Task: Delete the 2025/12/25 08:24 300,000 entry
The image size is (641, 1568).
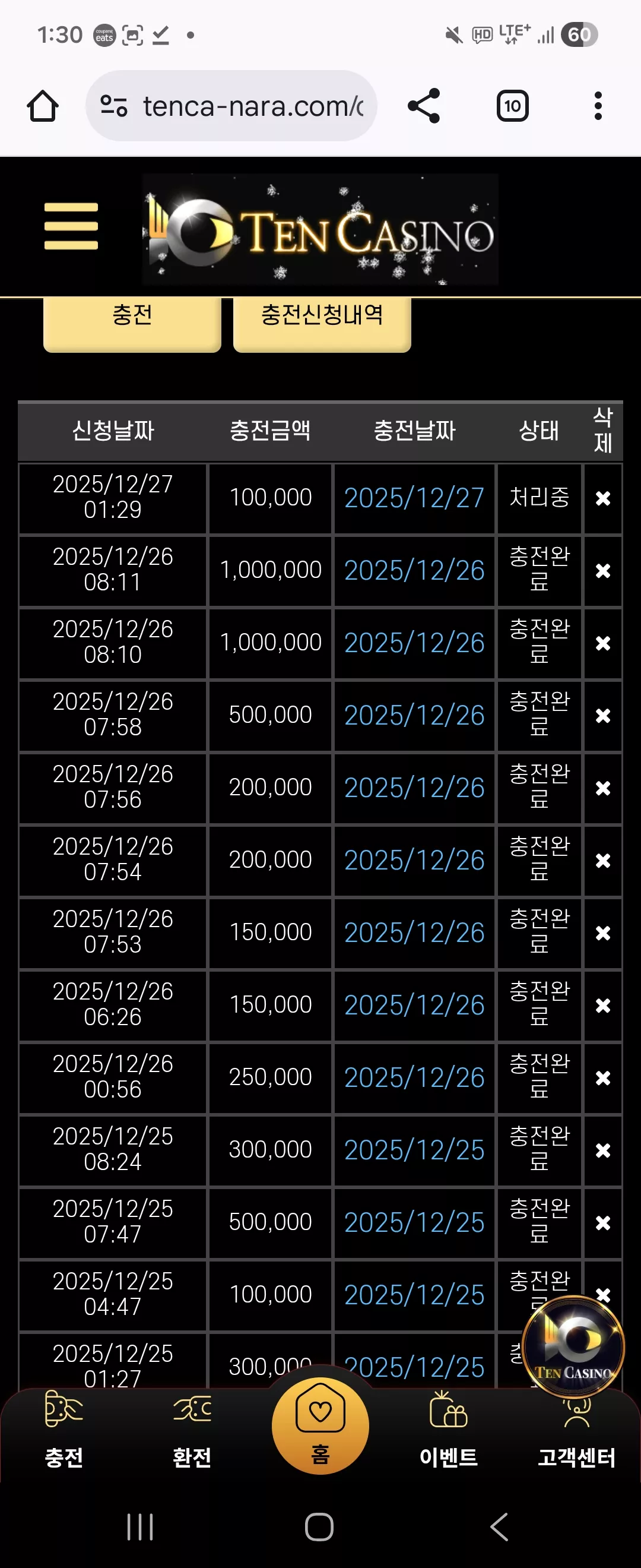Action: [x=602, y=1150]
